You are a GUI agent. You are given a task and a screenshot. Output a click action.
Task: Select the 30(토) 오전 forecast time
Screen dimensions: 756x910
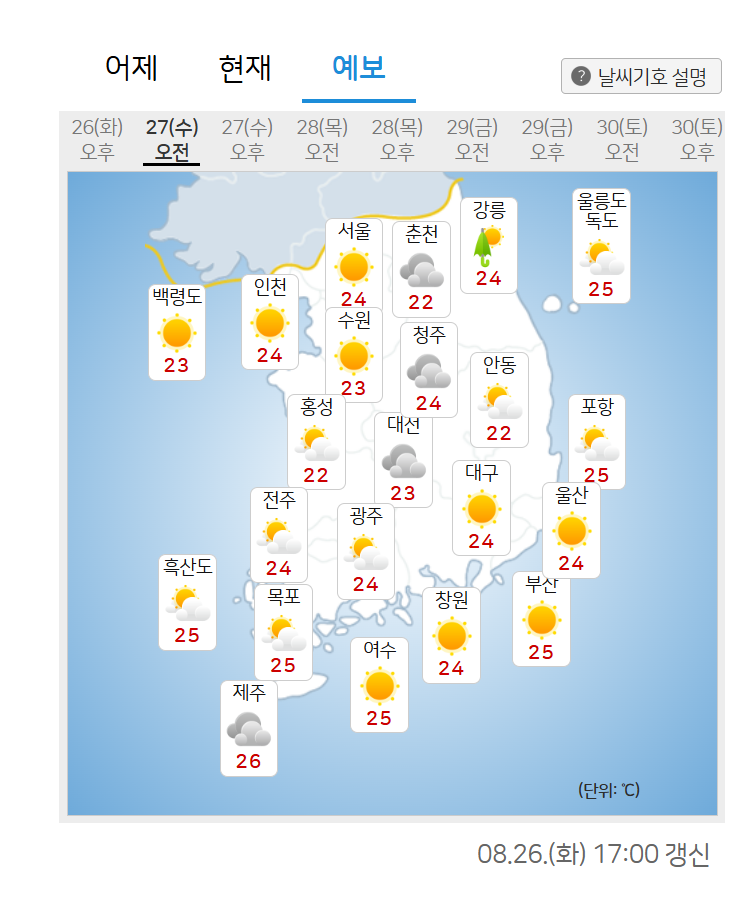click(622, 139)
